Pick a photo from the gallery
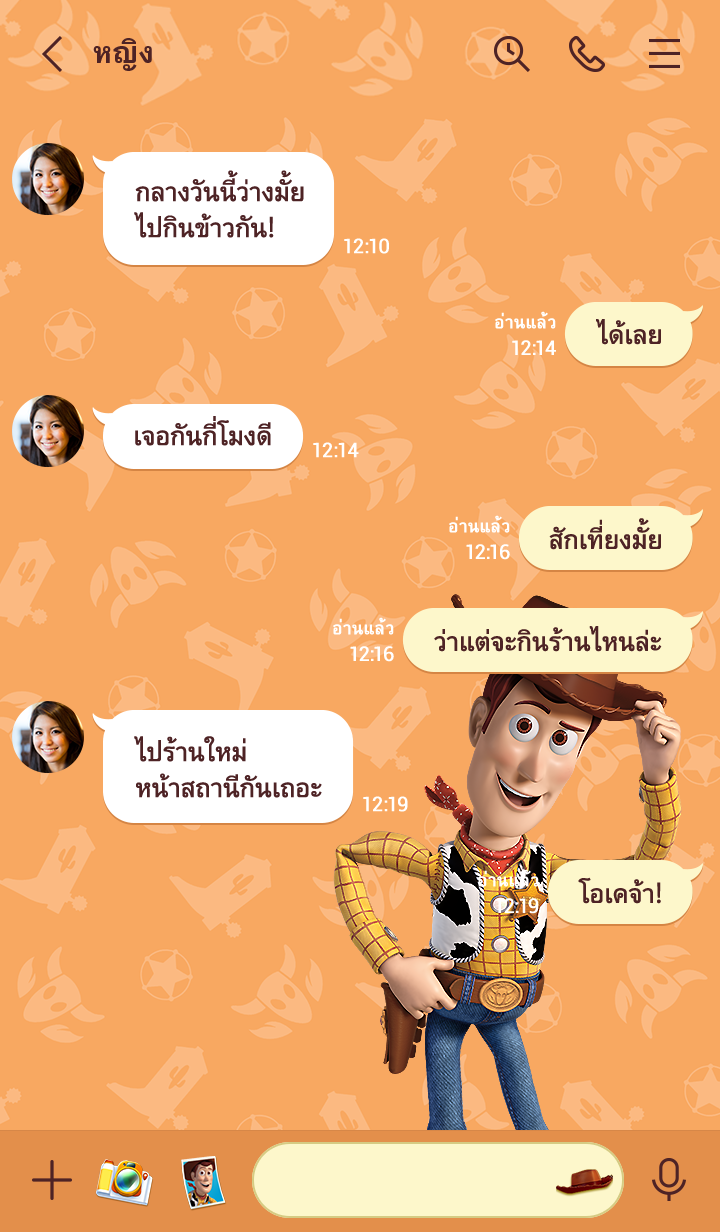720x1232 pixels. (x=202, y=1181)
